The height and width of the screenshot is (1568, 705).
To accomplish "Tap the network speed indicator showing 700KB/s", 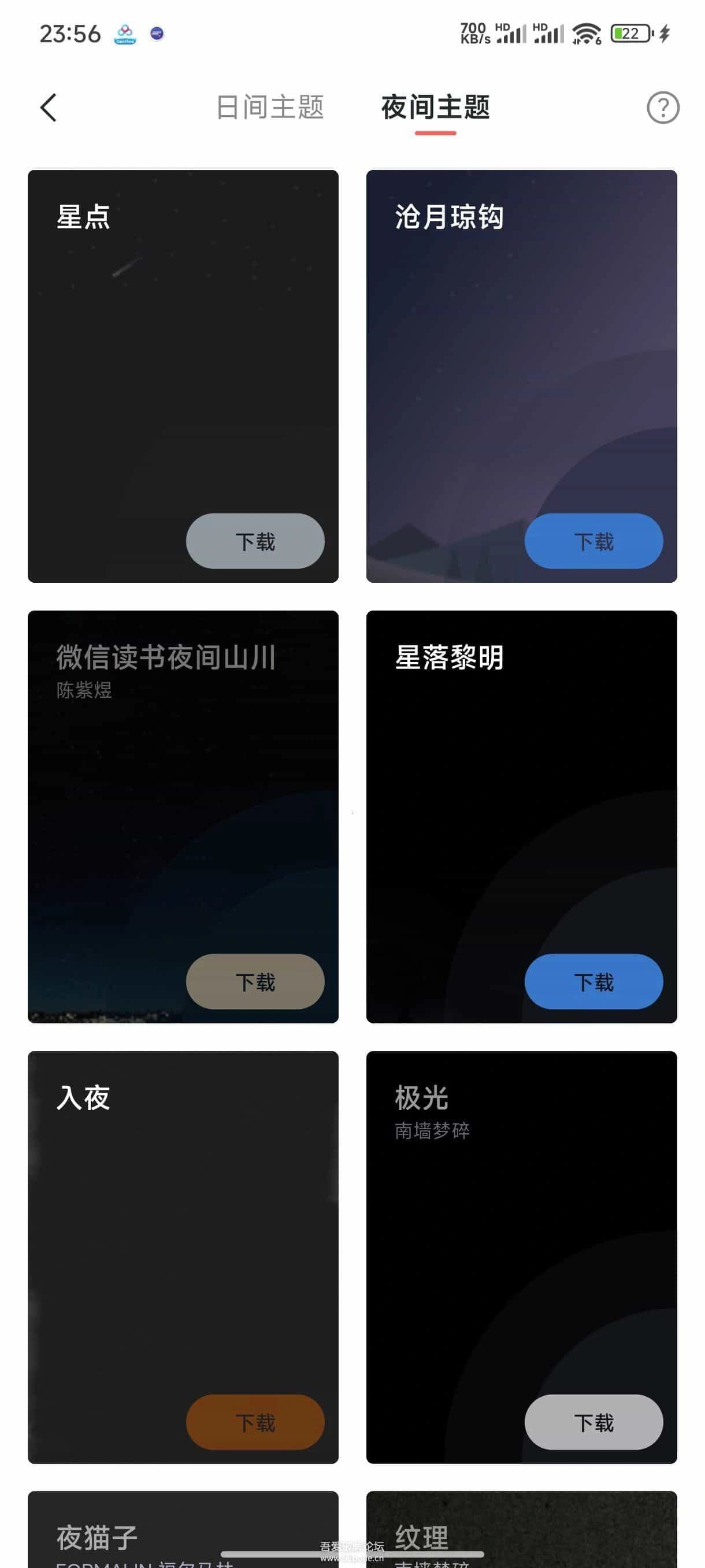I will (473, 34).
